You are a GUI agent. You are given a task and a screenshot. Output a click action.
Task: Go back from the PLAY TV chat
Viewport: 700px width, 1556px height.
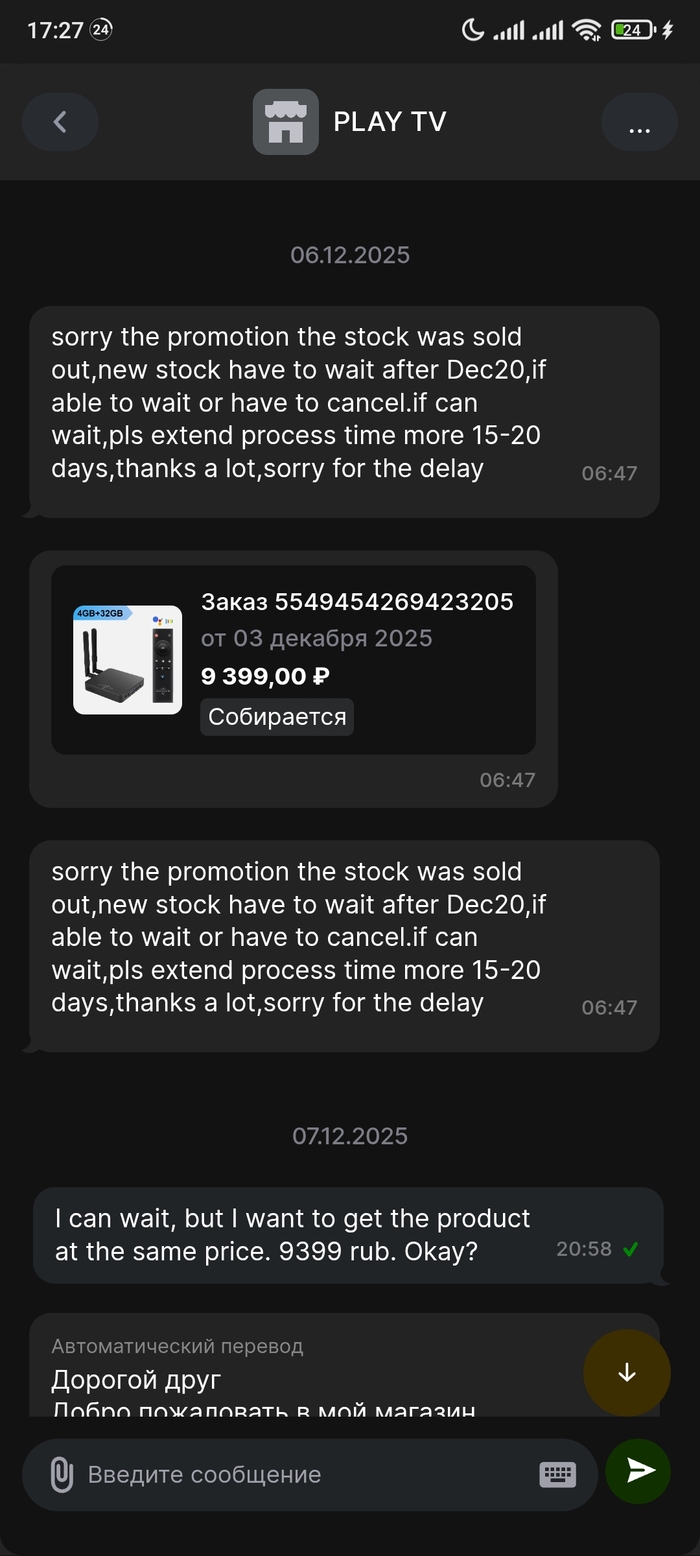click(x=60, y=122)
